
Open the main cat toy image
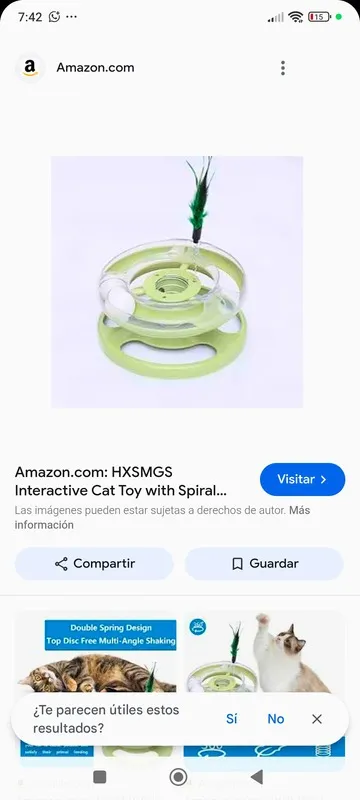177,282
